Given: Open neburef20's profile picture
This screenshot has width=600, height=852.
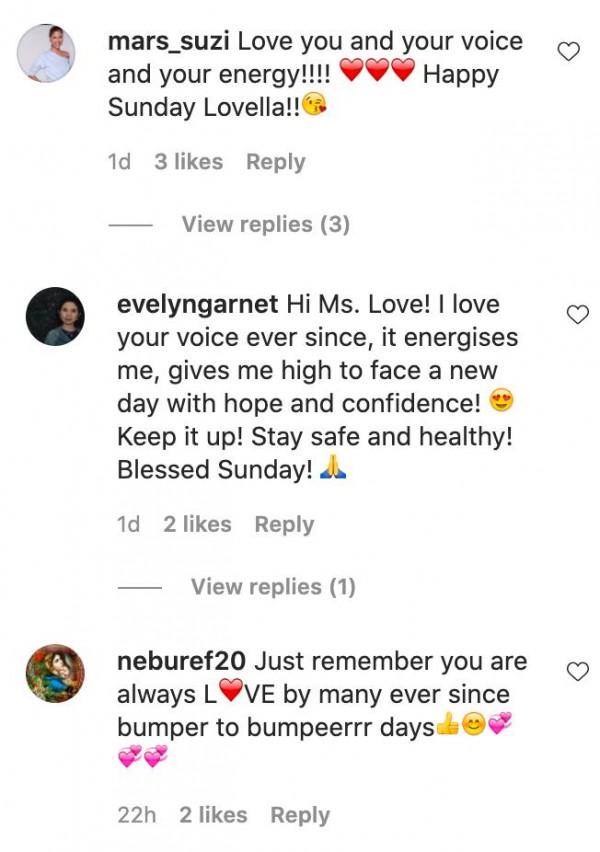Looking at the screenshot, I should (55, 673).
